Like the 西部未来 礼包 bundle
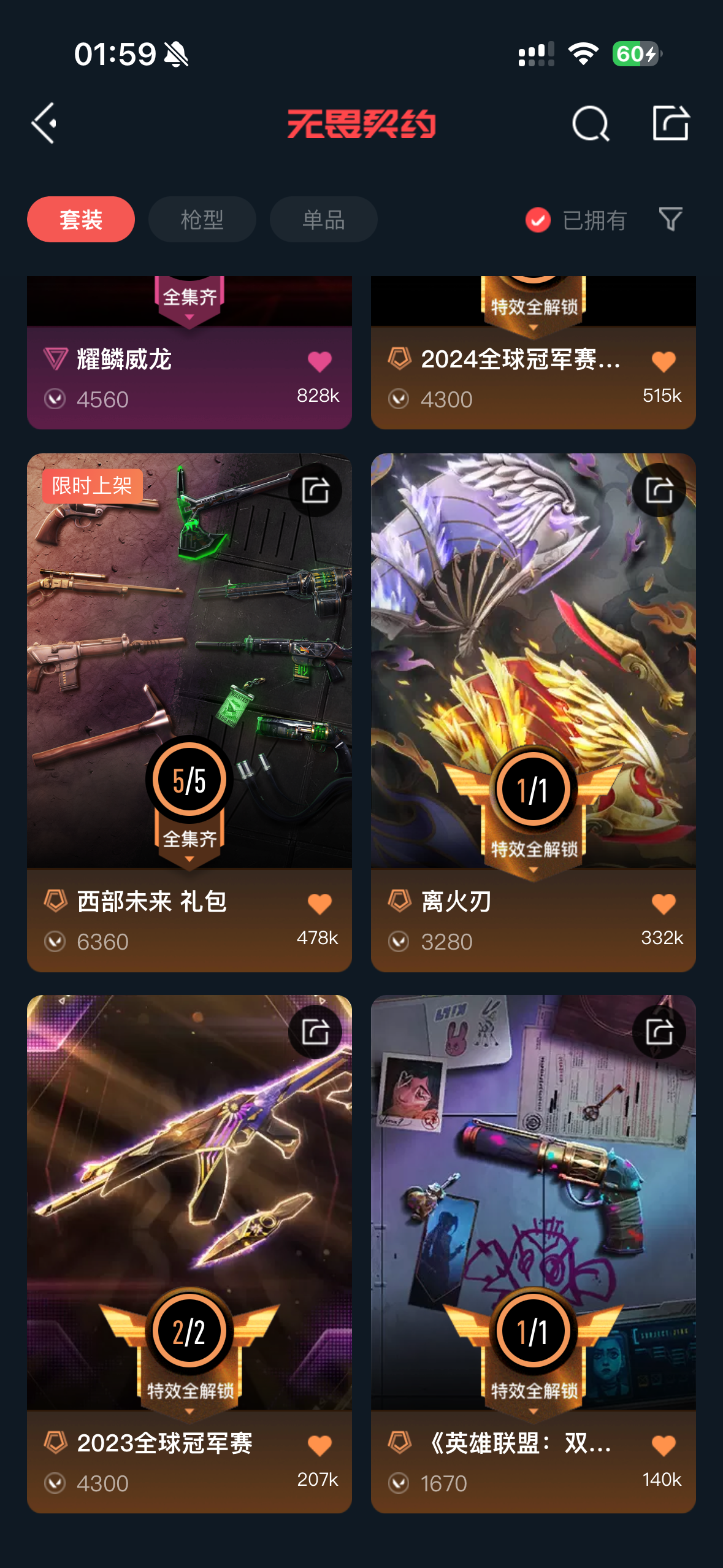Viewport: 723px width, 1568px height. click(x=319, y=904)
